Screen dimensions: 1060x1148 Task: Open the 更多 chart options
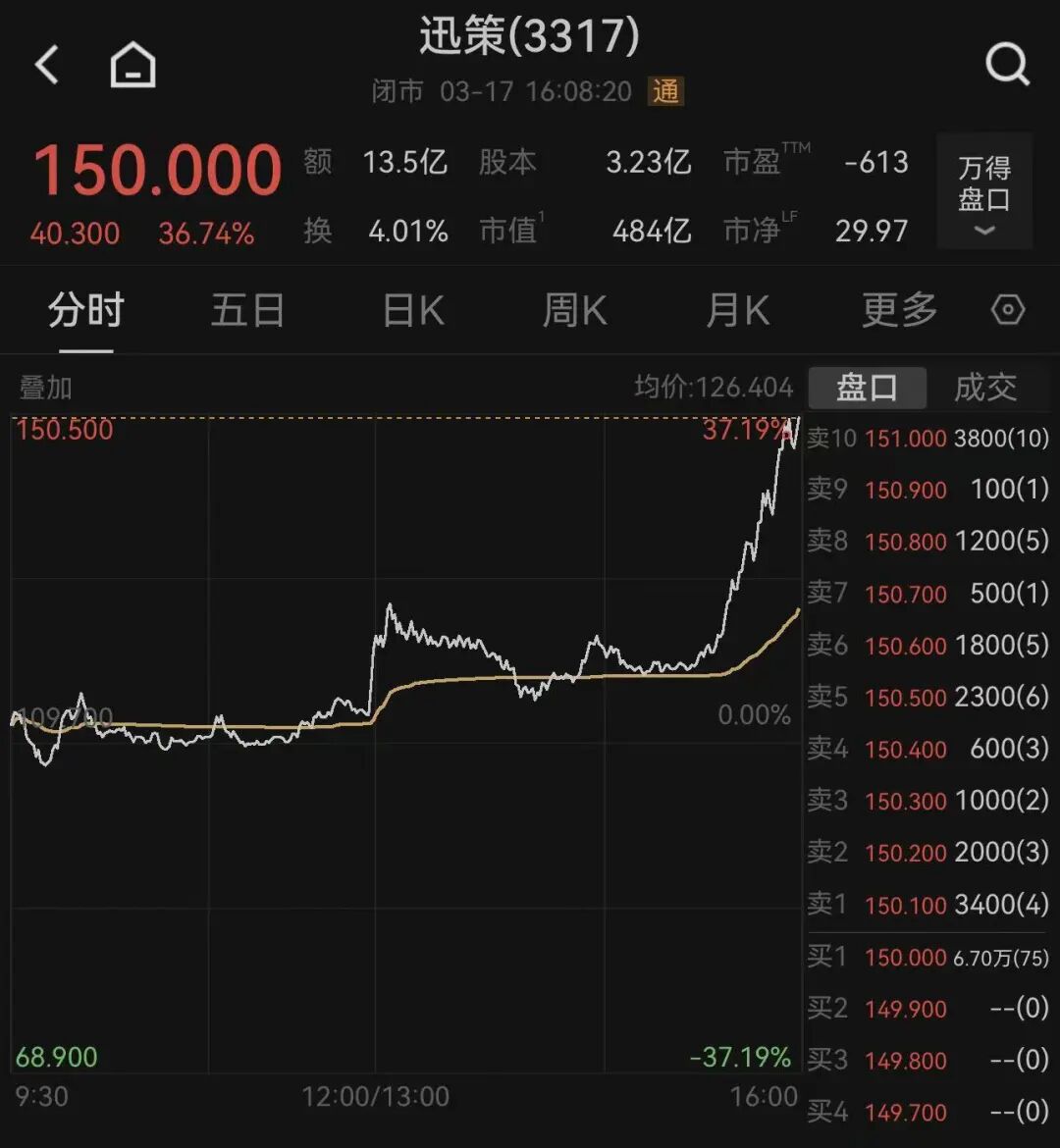point(899,311)
